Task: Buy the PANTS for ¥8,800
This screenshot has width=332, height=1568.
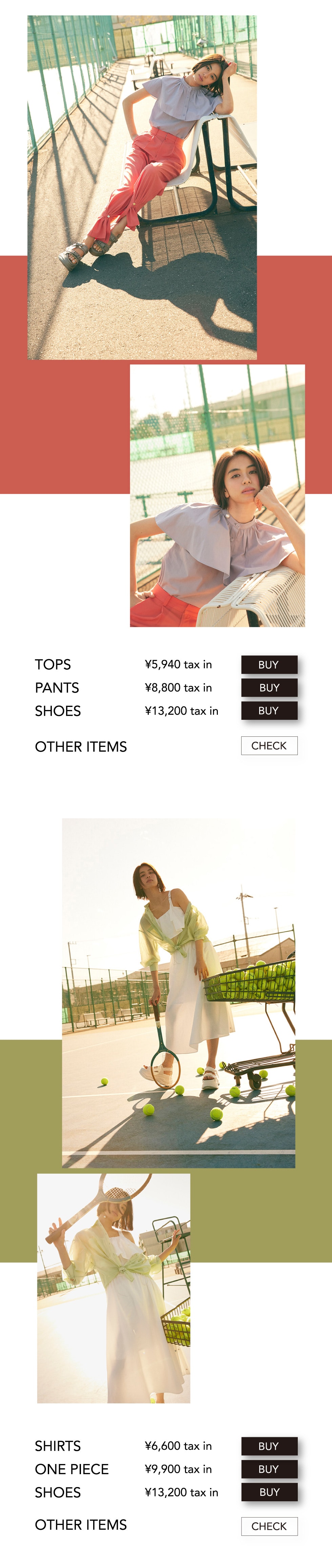Action: (269, 687)
